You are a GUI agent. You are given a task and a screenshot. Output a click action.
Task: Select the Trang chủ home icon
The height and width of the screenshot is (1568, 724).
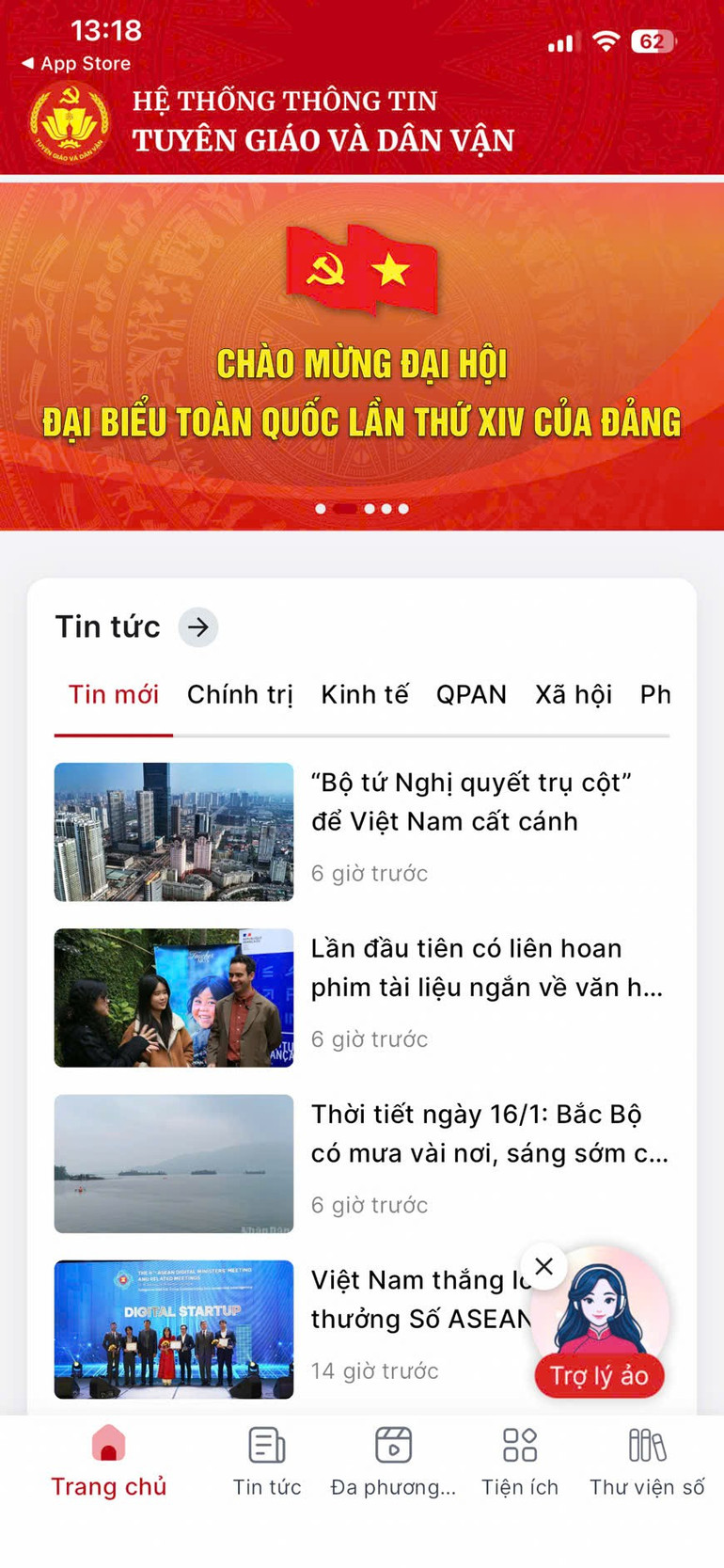tap(109, 1453)
